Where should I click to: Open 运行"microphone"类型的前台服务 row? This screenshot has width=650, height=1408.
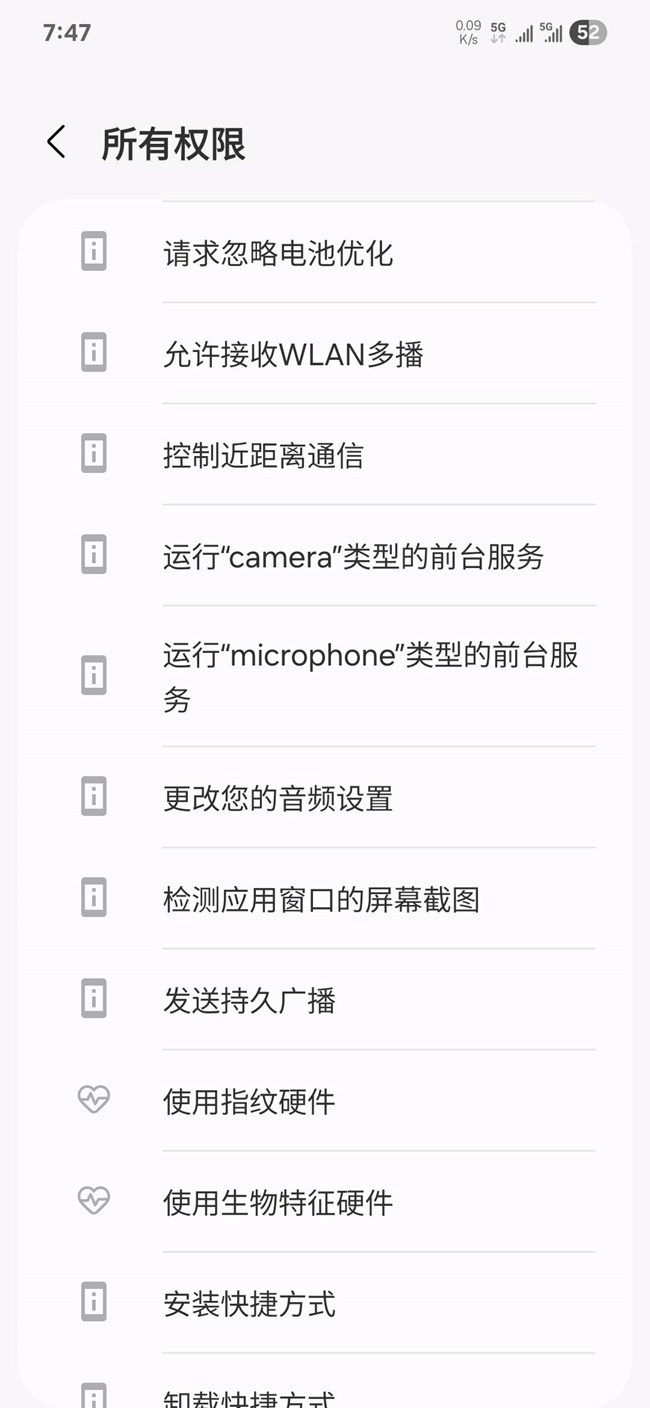coord(325,677)
